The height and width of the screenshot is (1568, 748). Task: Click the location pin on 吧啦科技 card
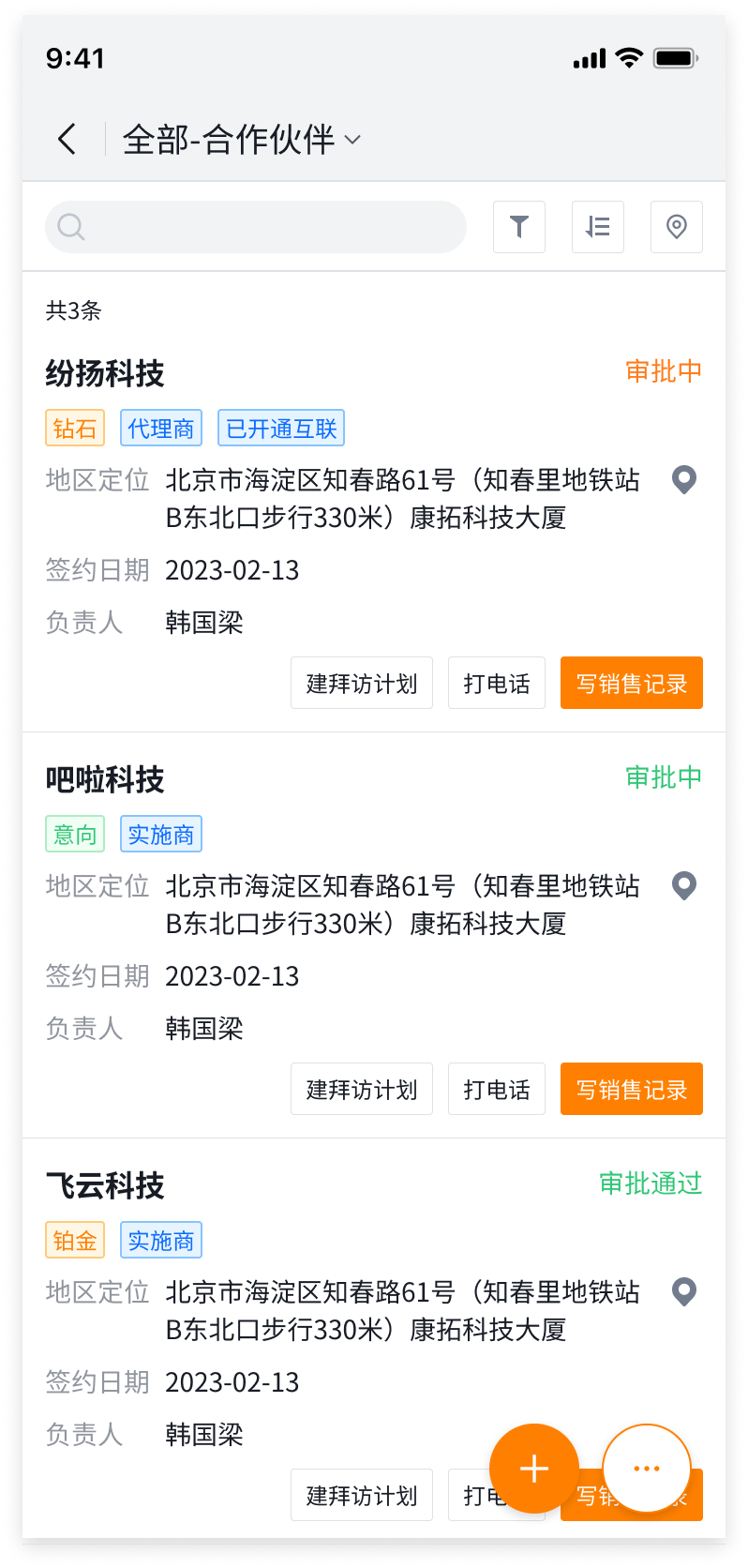point(683,885)
